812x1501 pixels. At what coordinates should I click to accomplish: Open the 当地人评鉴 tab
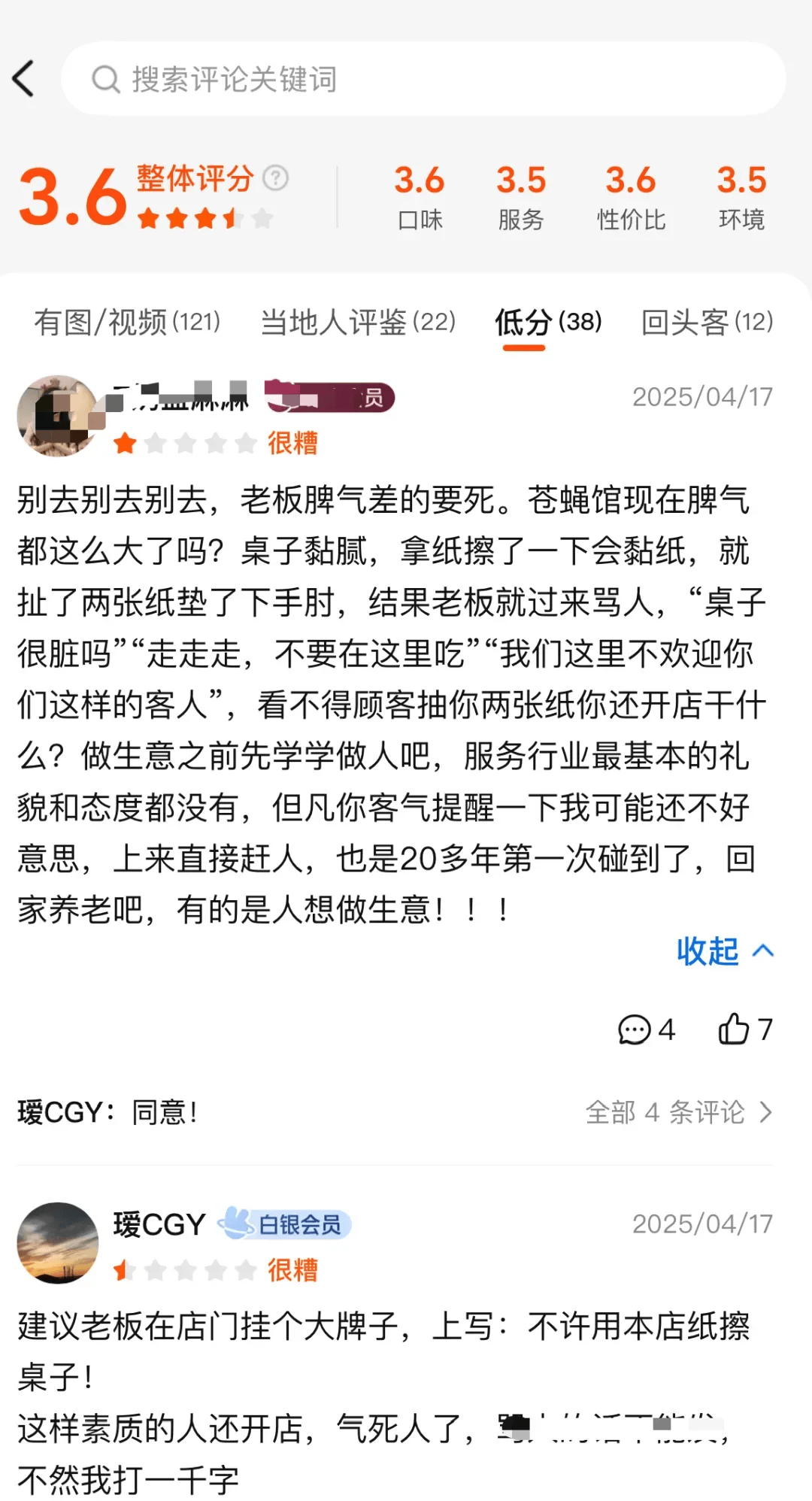click(356, 321)
